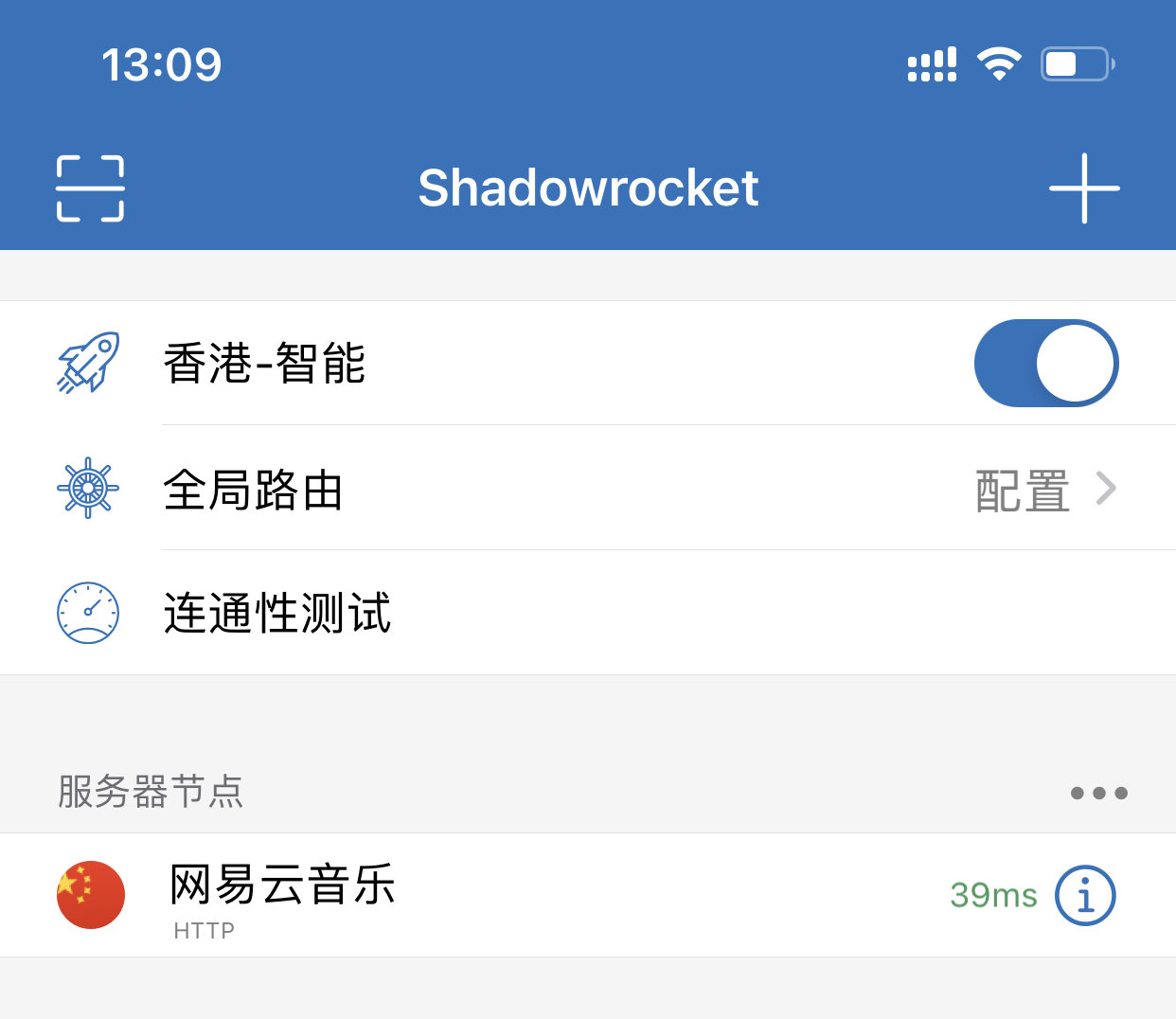1176x1019 pixels.
Task: Toggle off the 香港-智能 connection switch
Action: click(x=1046, y=364)
